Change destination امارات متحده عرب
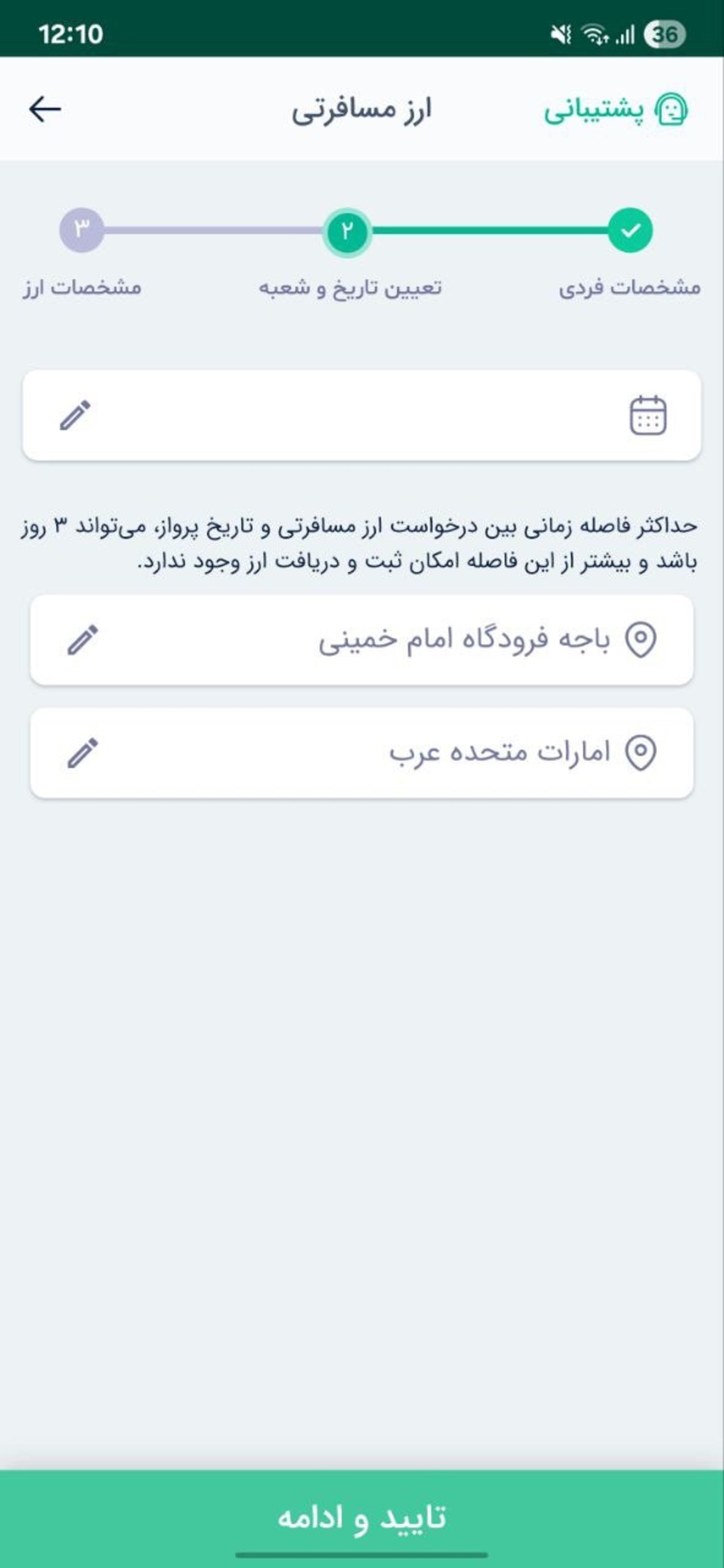 click(83, 753)
